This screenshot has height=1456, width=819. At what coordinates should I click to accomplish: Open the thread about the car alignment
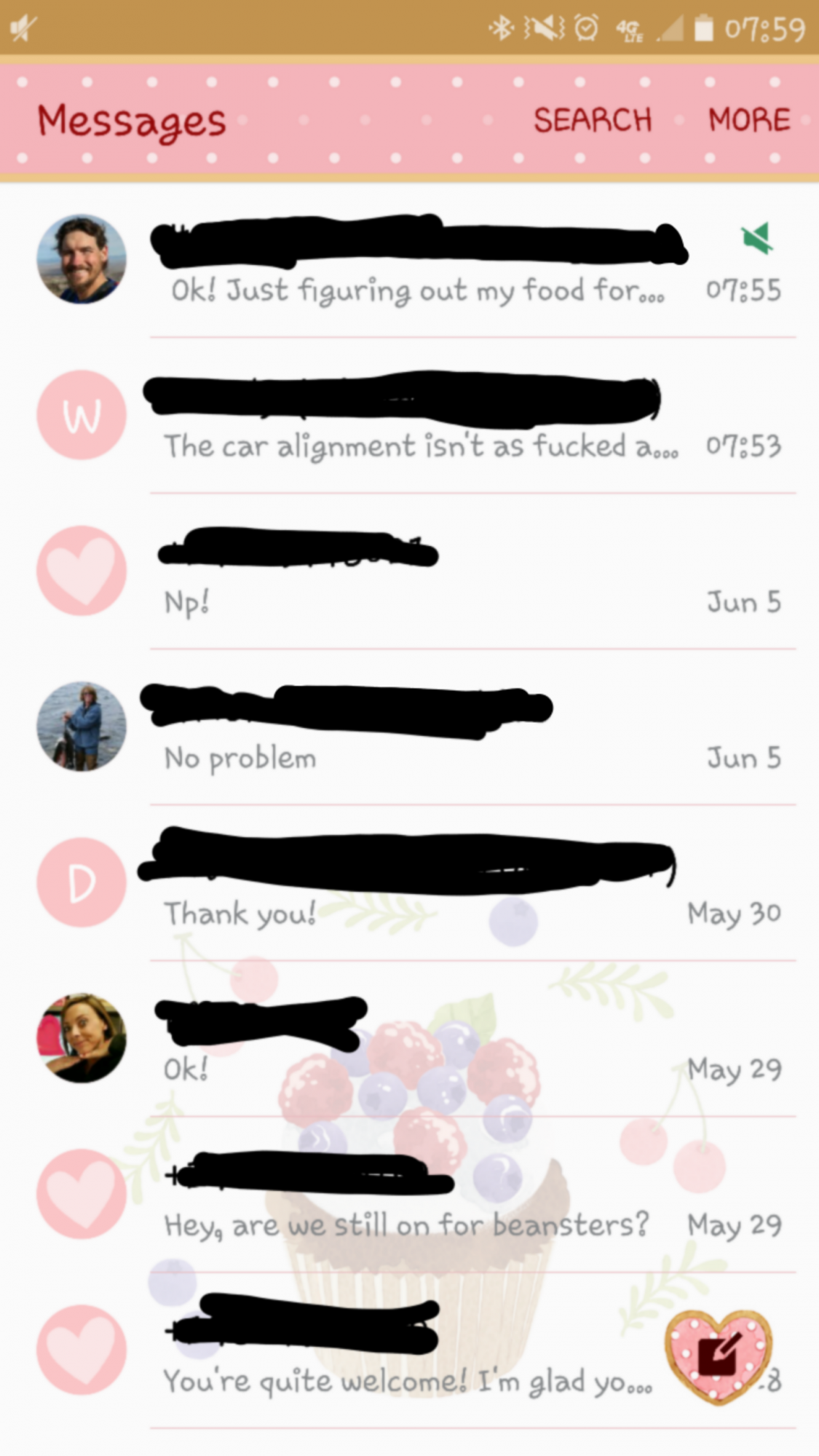[x=421, y=446]
